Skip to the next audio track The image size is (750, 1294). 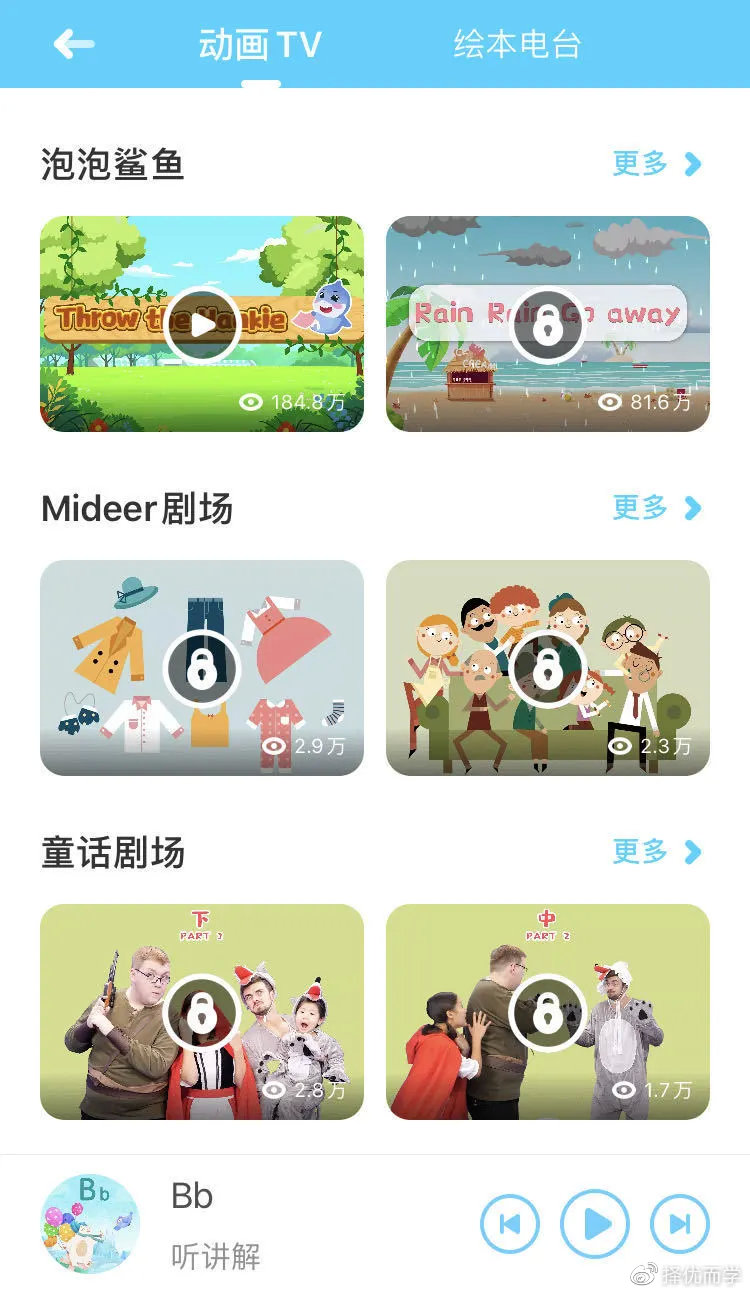pos(680,1223)
